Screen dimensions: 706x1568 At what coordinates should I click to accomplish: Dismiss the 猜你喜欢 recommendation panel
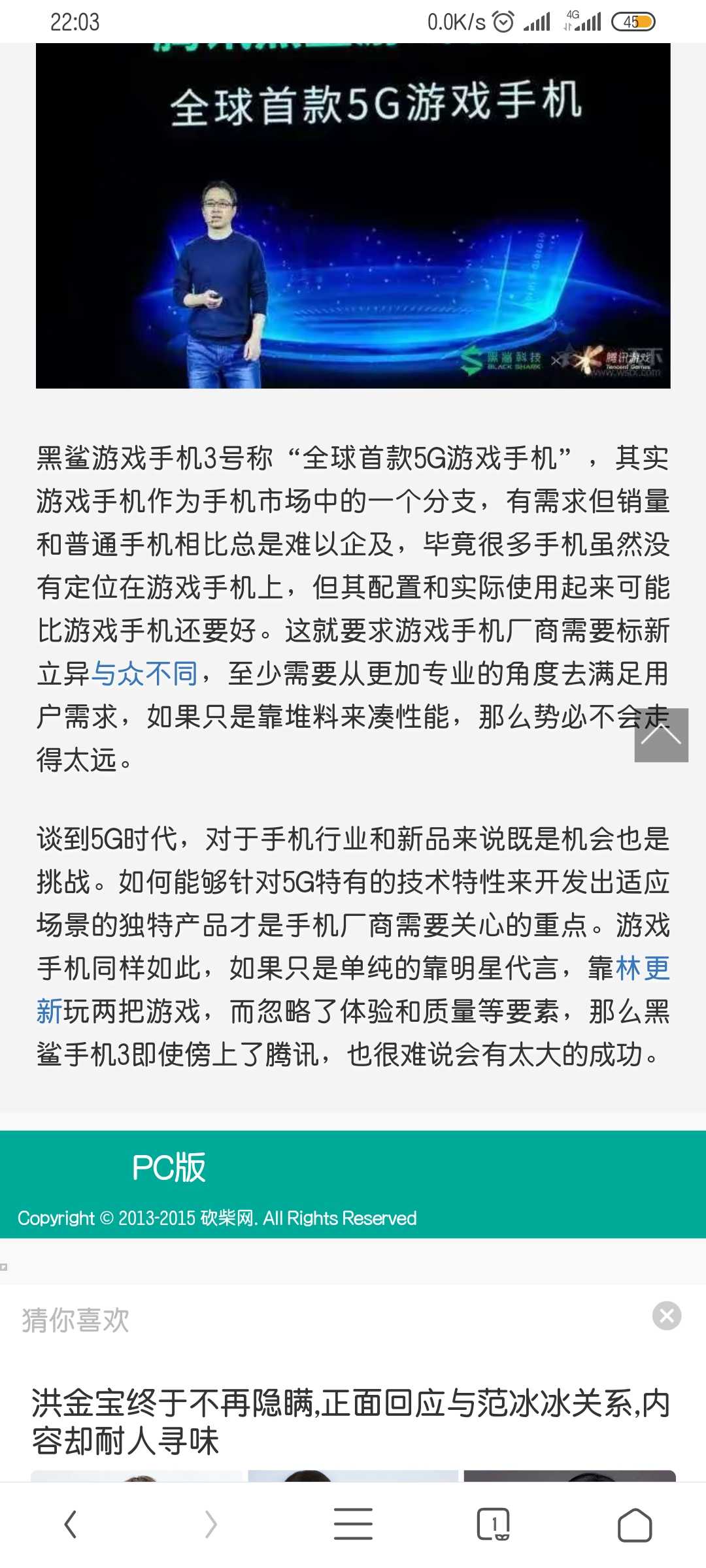tap(666, 1316)
